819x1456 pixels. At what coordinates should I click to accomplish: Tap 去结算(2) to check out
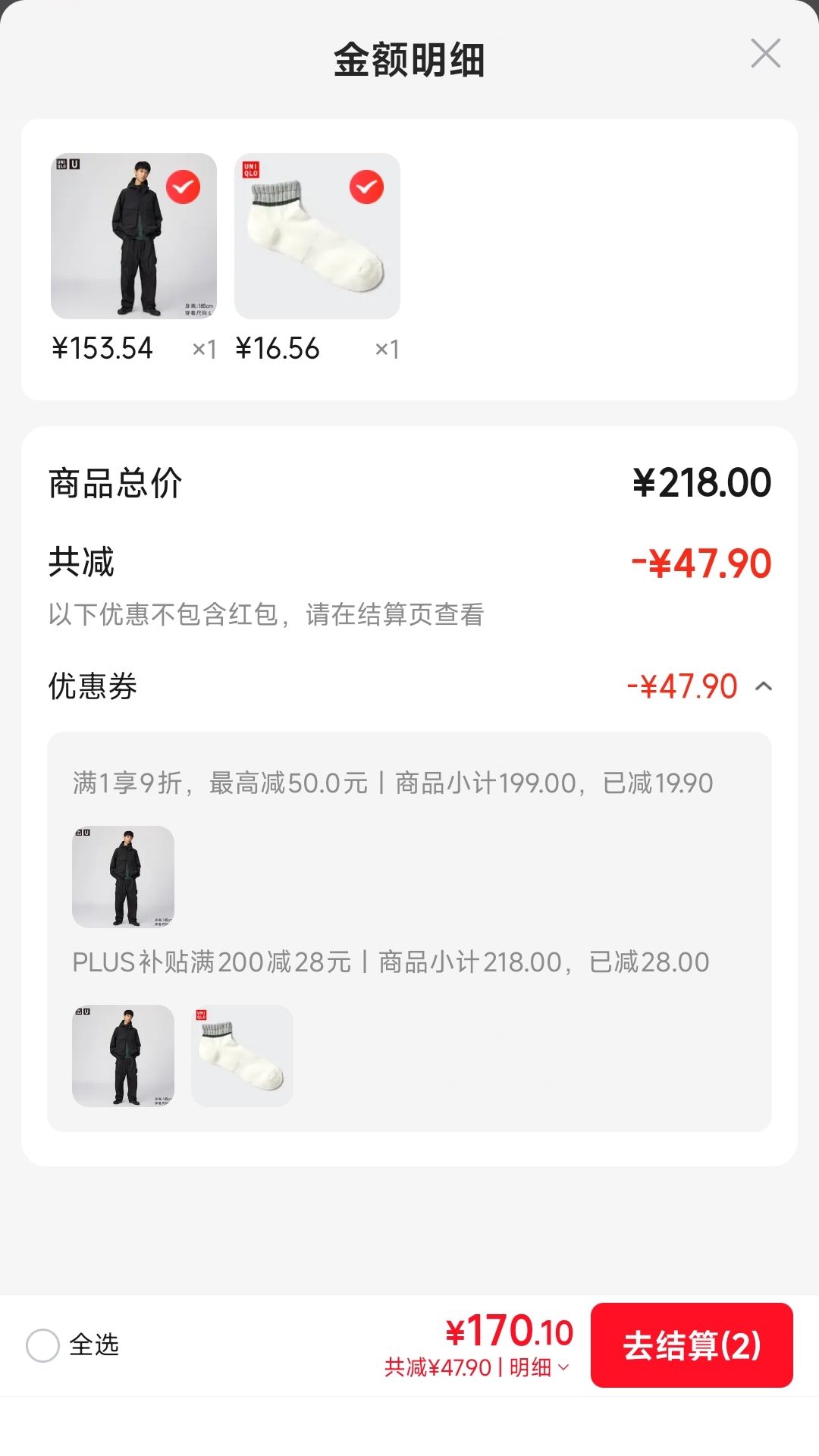point(692,1345)
